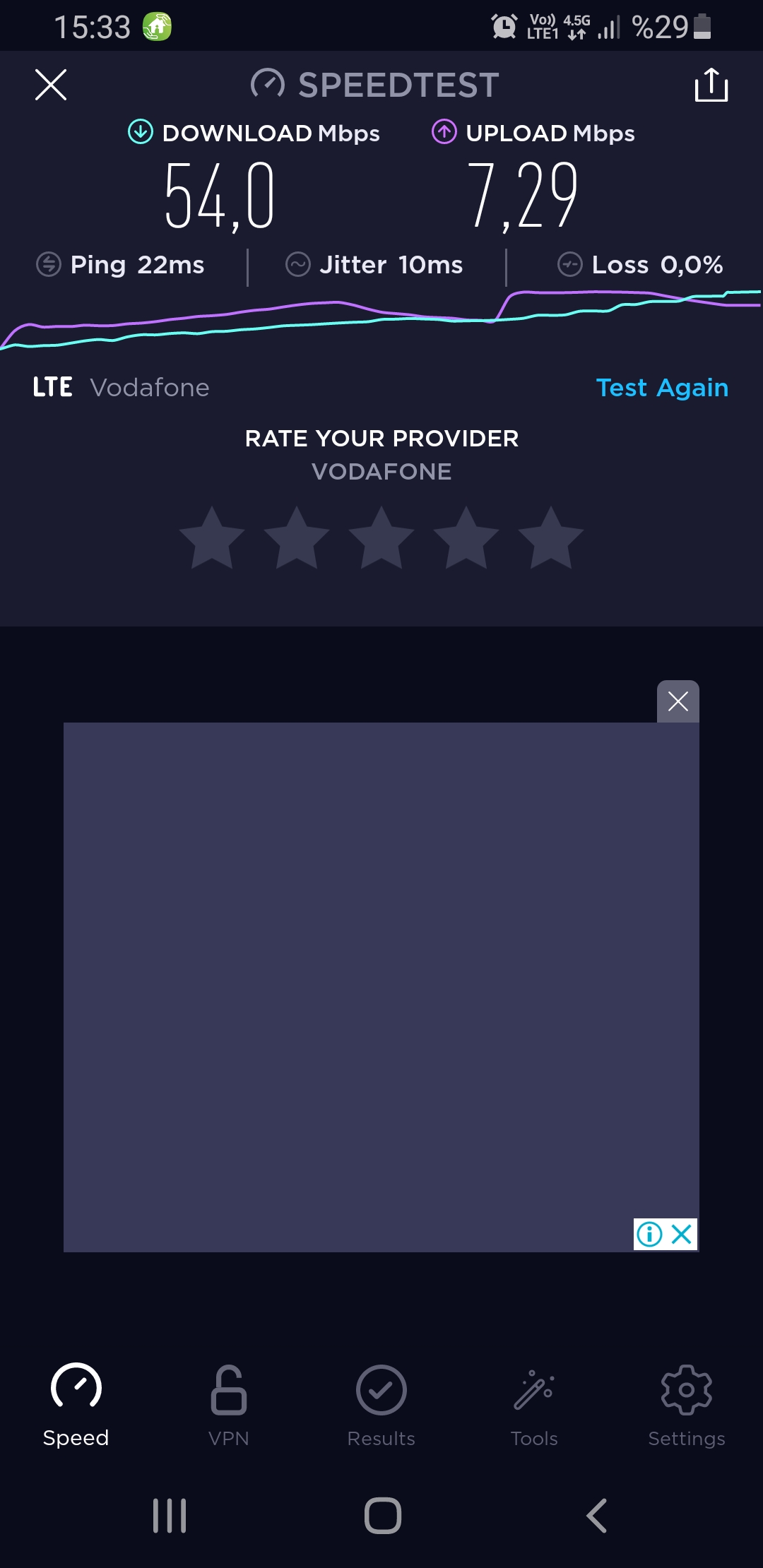
Task: Open the ad info icon
Action: coord(649,1235)
